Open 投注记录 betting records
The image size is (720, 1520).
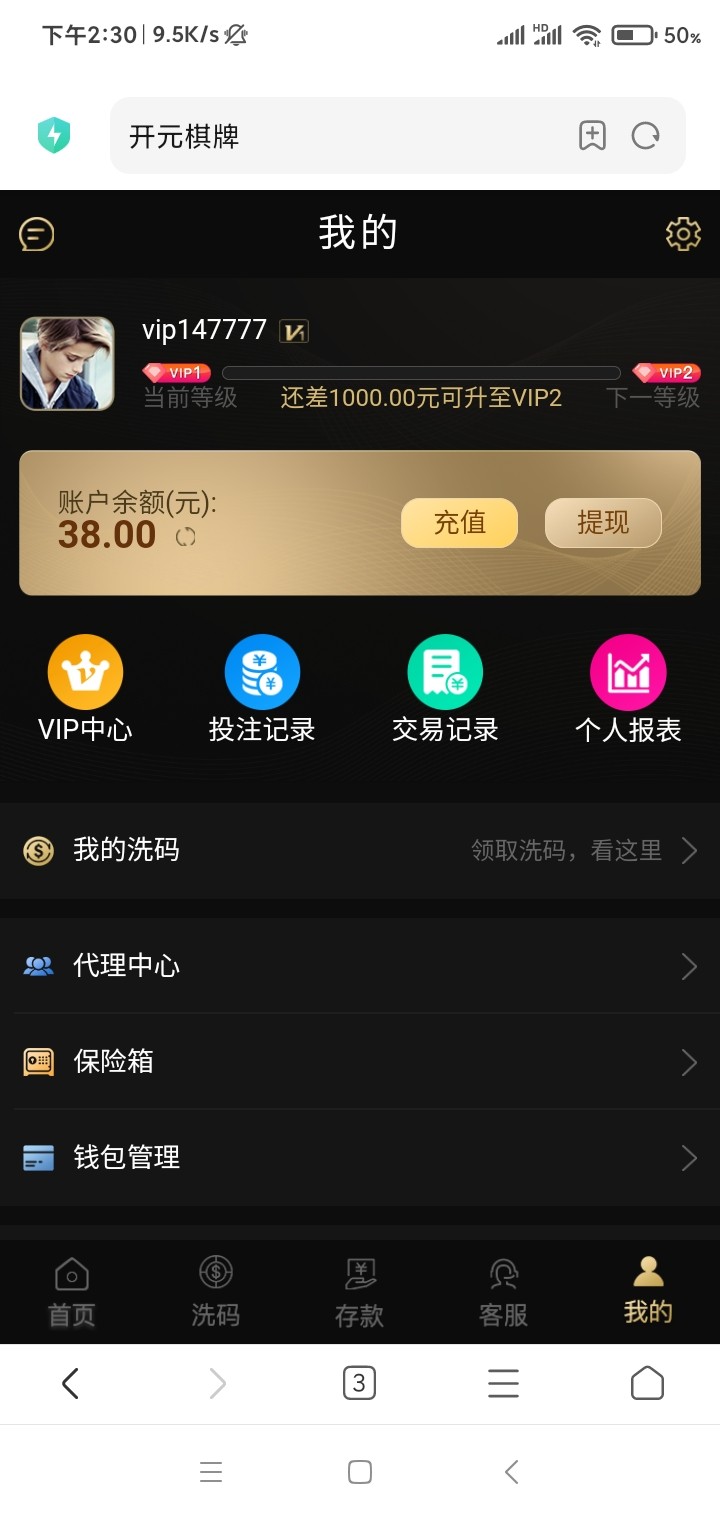[262, 690]
